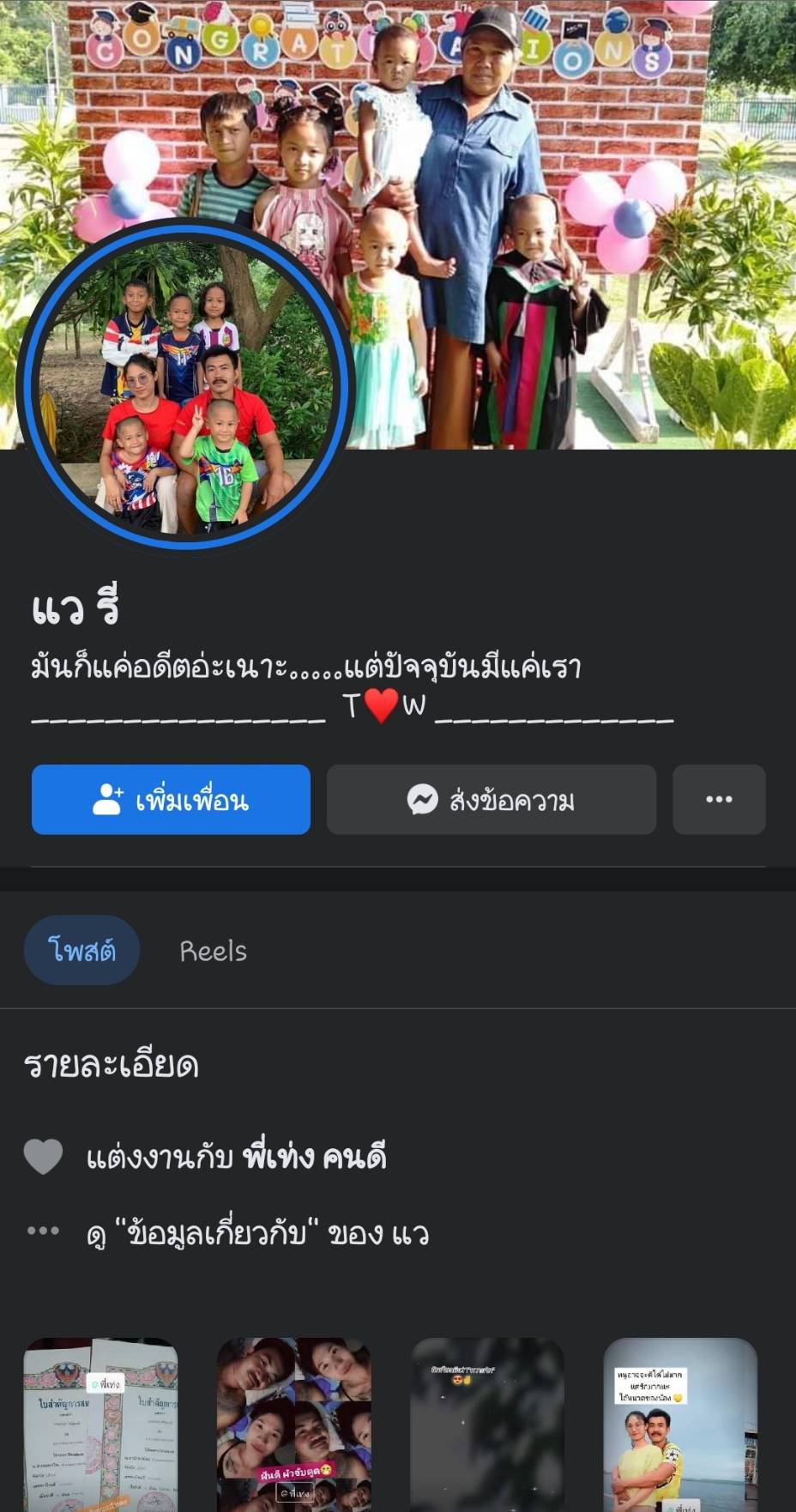Open the dark night sky tile
Image resolution: width=796 pixels, height=1512 pixels.
tap(487, 1424)
